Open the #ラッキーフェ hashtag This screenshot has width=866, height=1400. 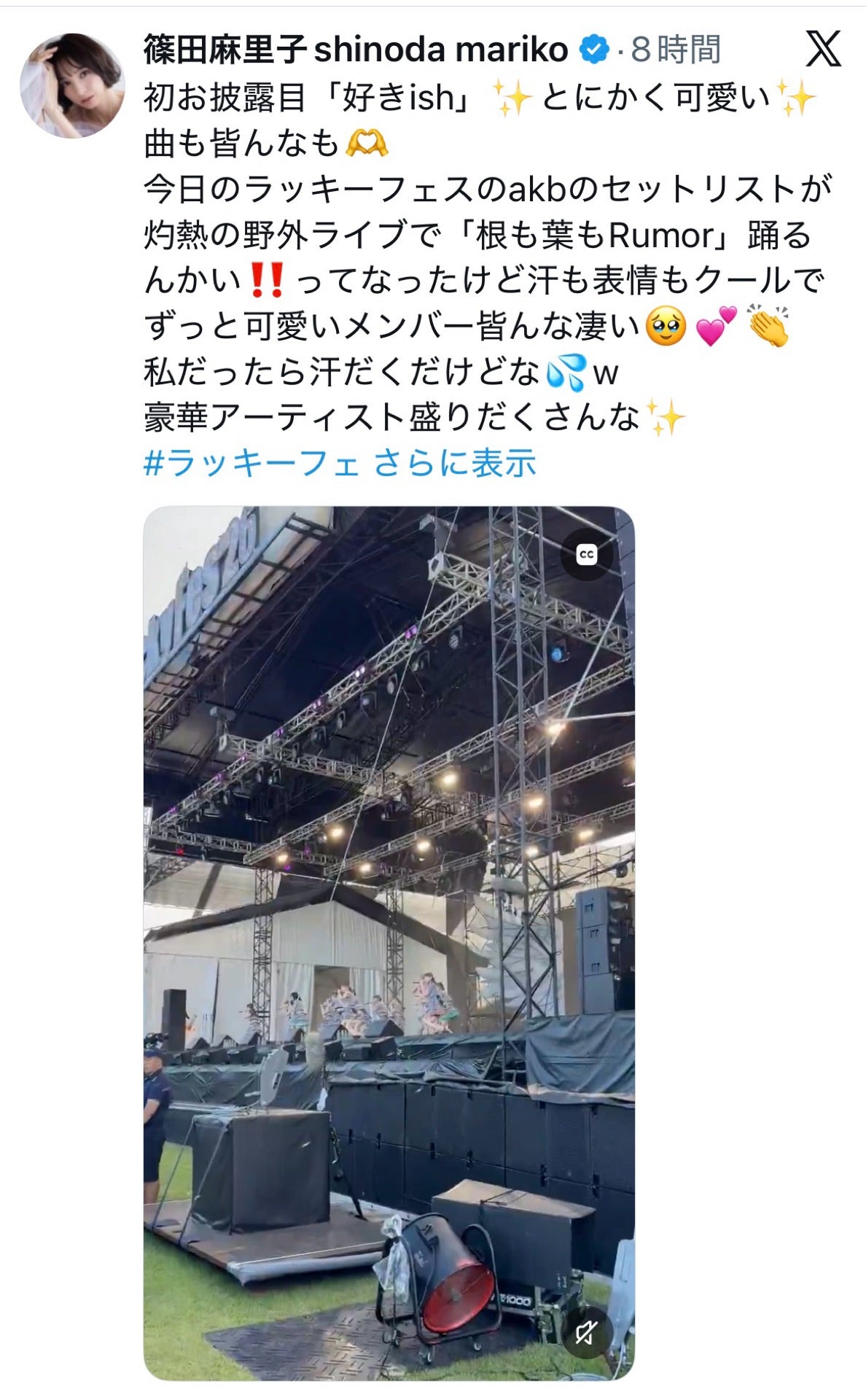[252, 462]
